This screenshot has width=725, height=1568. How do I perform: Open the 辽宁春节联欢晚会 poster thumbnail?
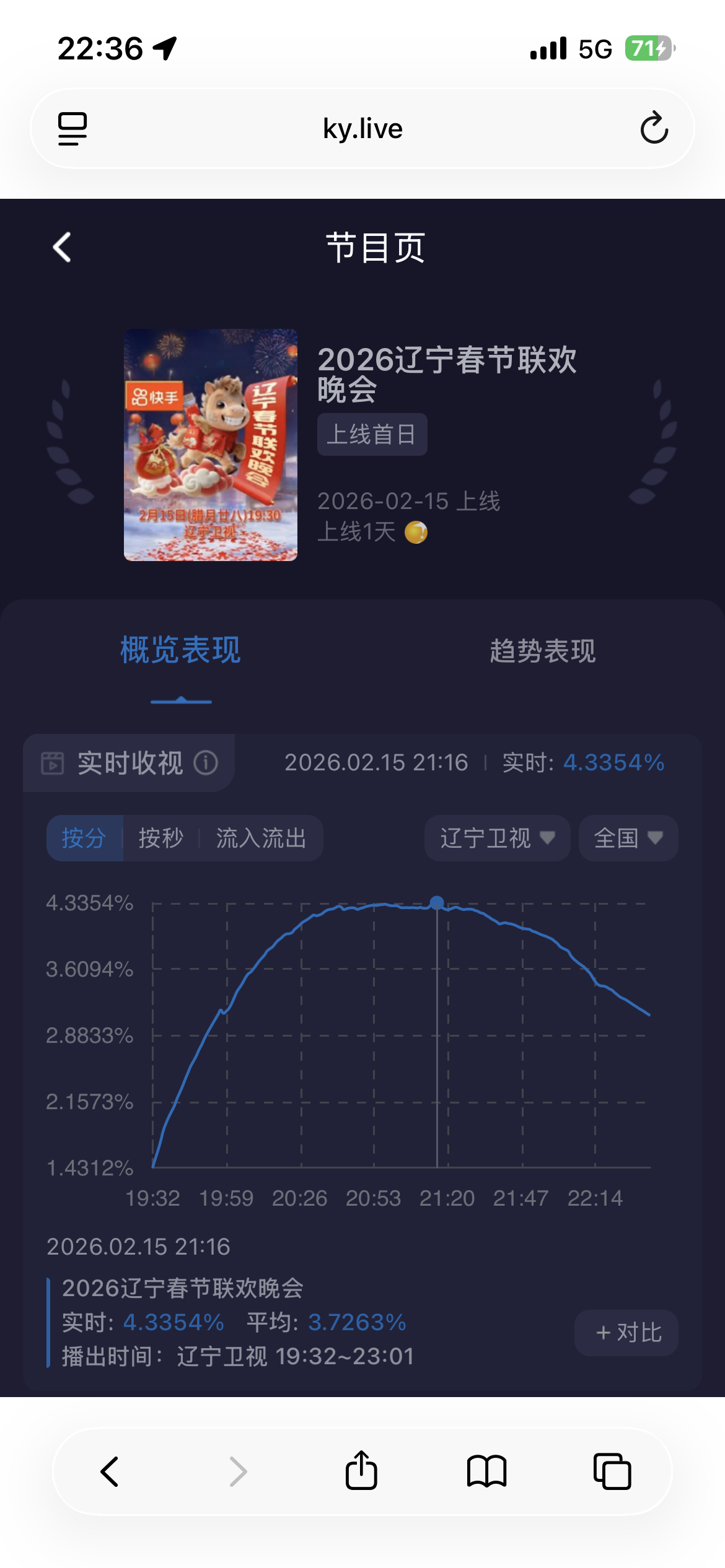point(210,445)
